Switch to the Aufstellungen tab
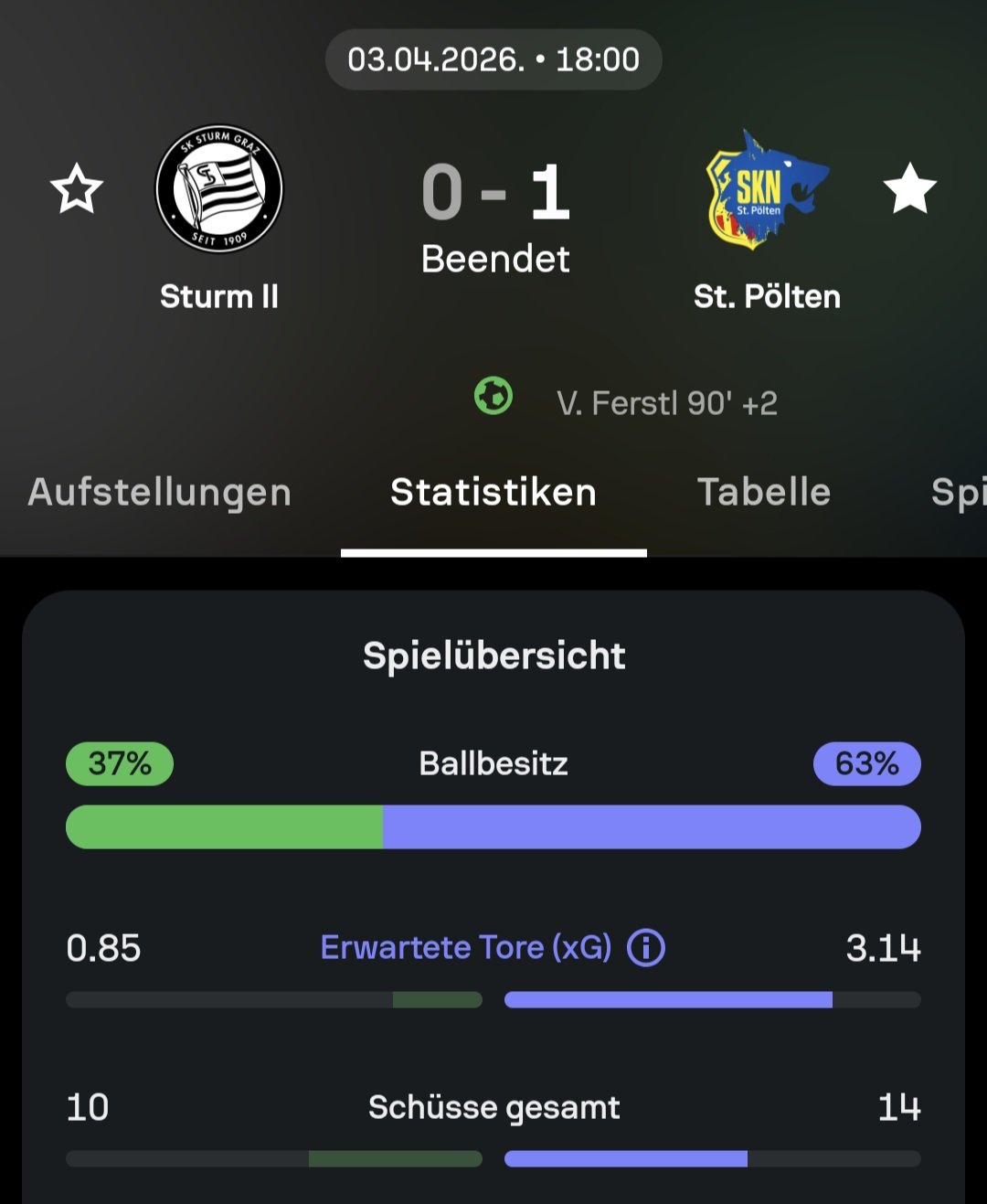Image resolution: width=987 pixels, height=1204 pixels. click(160, 492)
